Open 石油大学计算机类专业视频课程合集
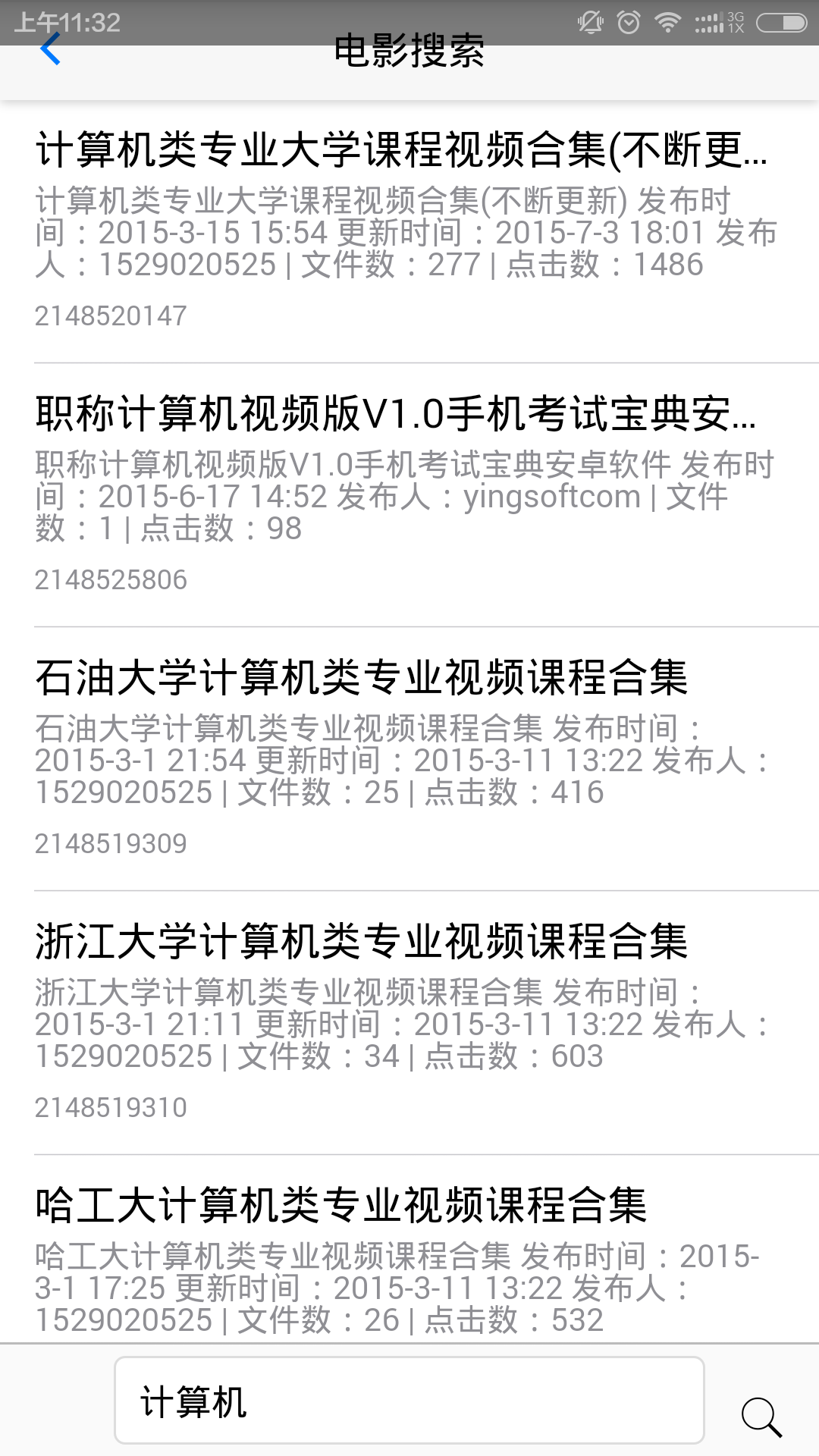 (409, 759)
